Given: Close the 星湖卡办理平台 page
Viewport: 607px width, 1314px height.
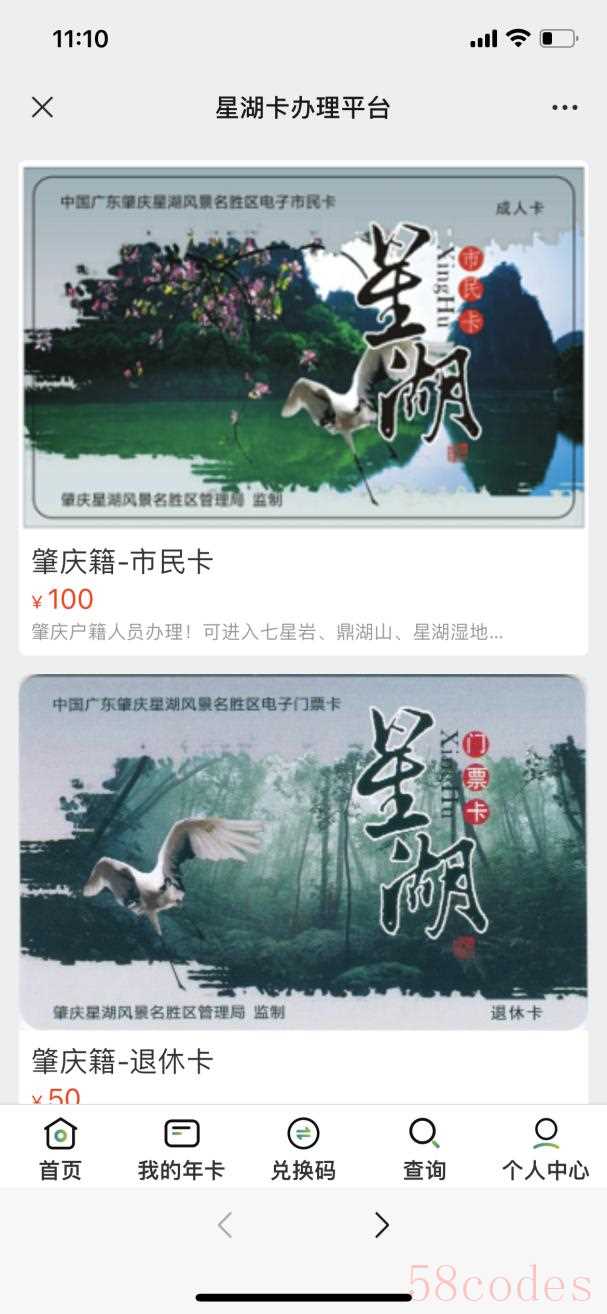Looking at the screenshot, I should (x=42, y=107).
